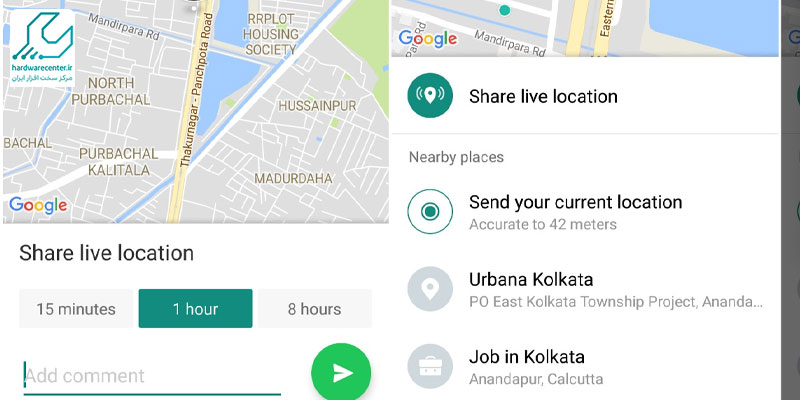Pick the 8 hours duration

point(314,309)
